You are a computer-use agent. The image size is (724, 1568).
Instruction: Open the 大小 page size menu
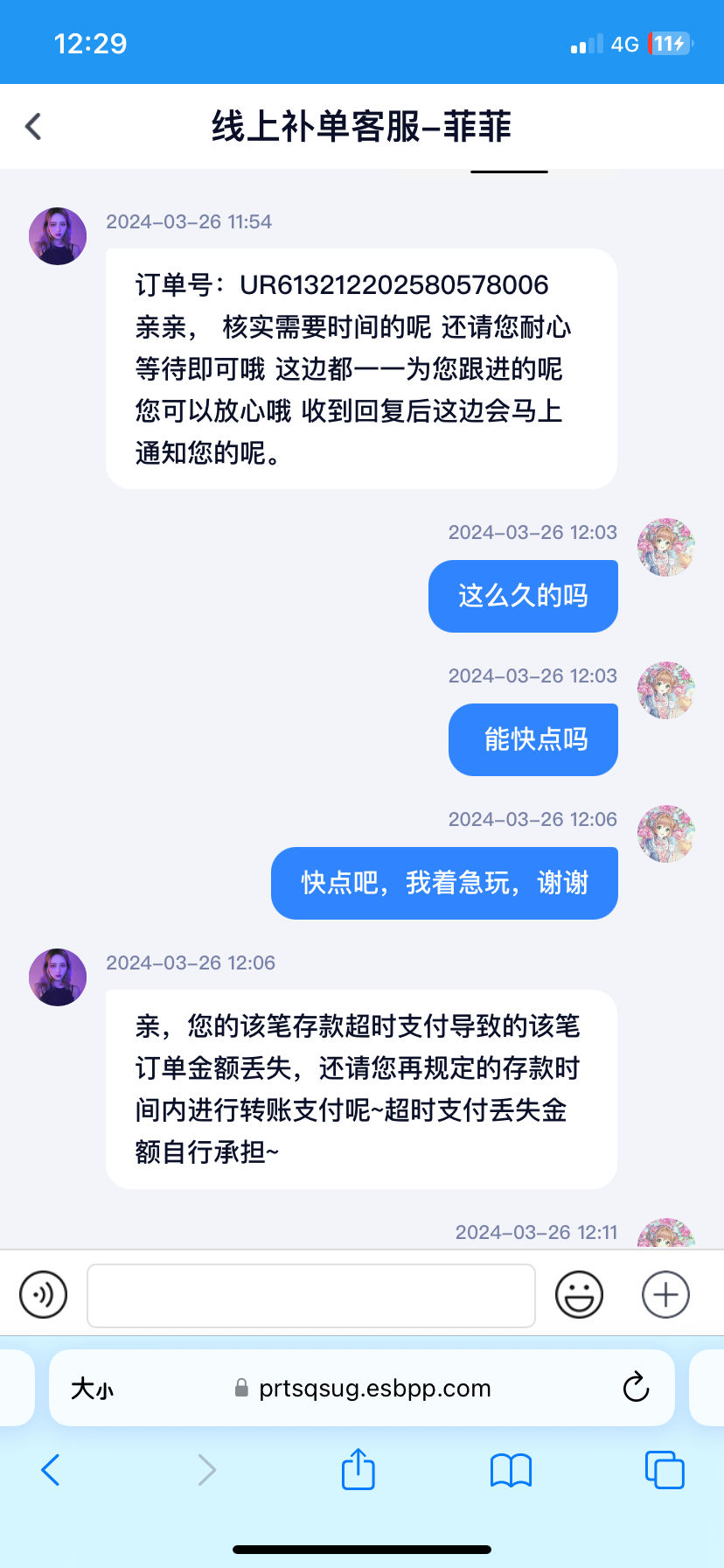coord(92,1388)
